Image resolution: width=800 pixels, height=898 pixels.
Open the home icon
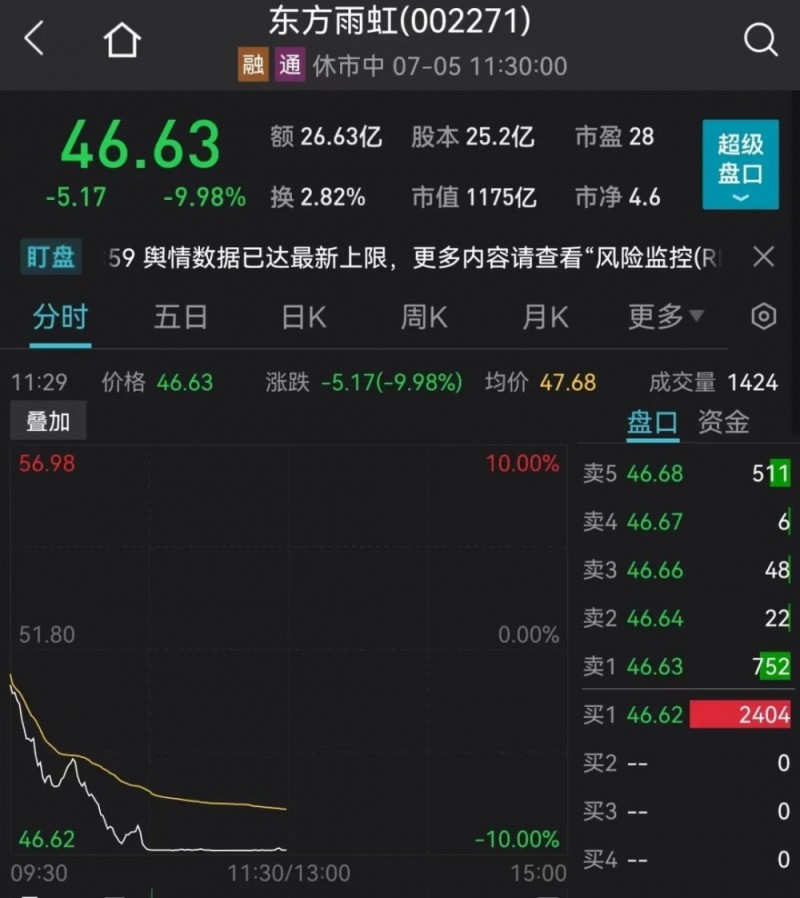pos(122,41)
